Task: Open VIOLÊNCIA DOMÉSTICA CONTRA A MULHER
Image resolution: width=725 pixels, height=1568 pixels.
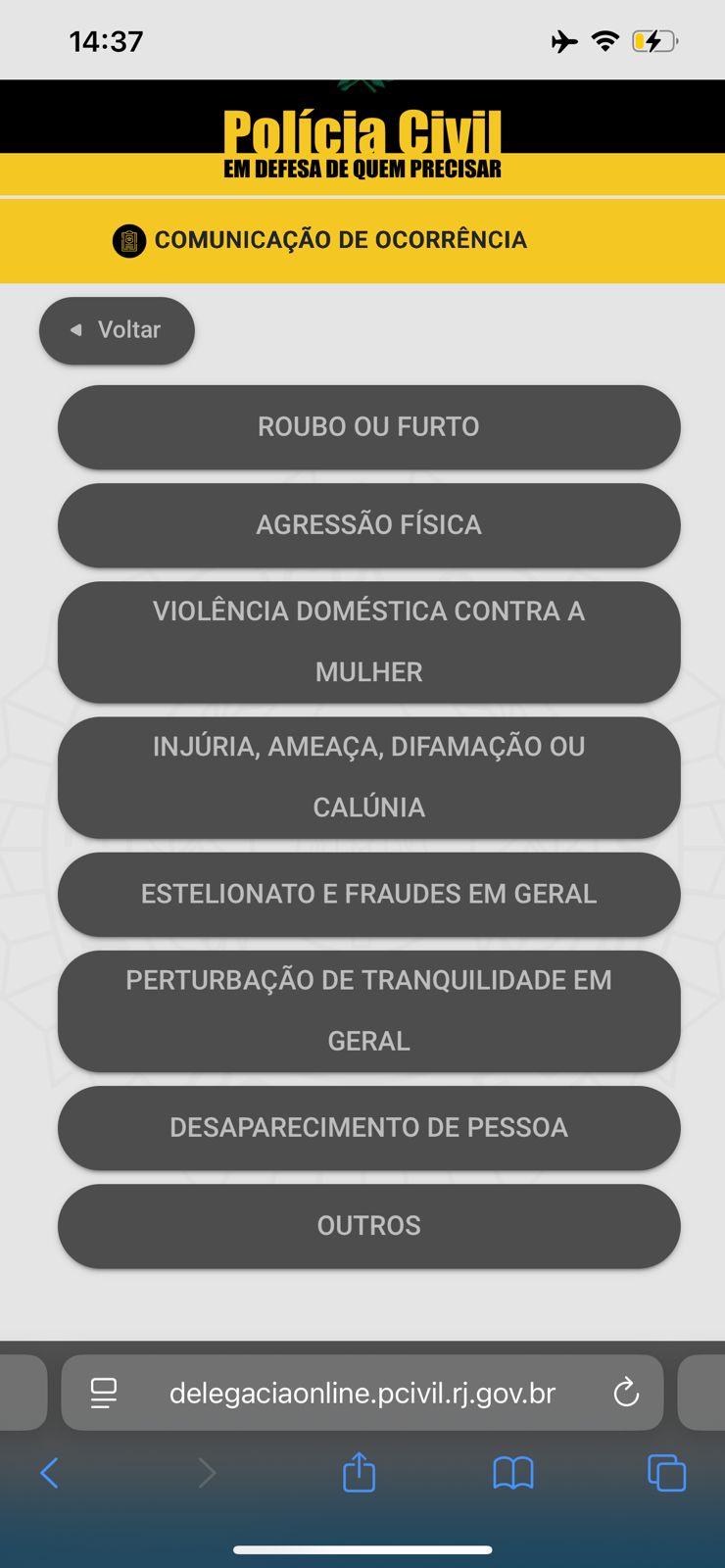Action: [x=368, y=642]
